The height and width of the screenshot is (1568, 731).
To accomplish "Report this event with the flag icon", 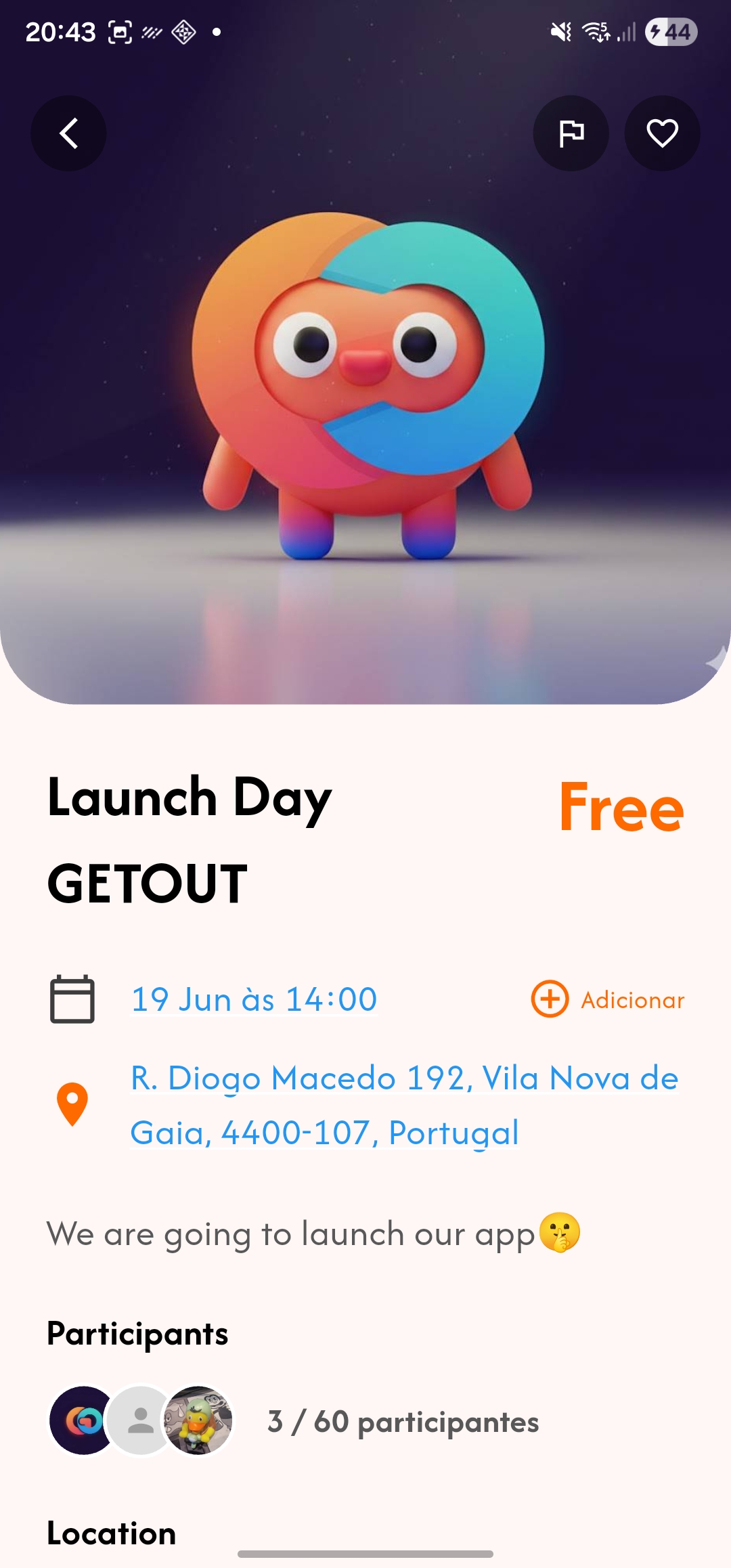I will click(x=571, y=133).
